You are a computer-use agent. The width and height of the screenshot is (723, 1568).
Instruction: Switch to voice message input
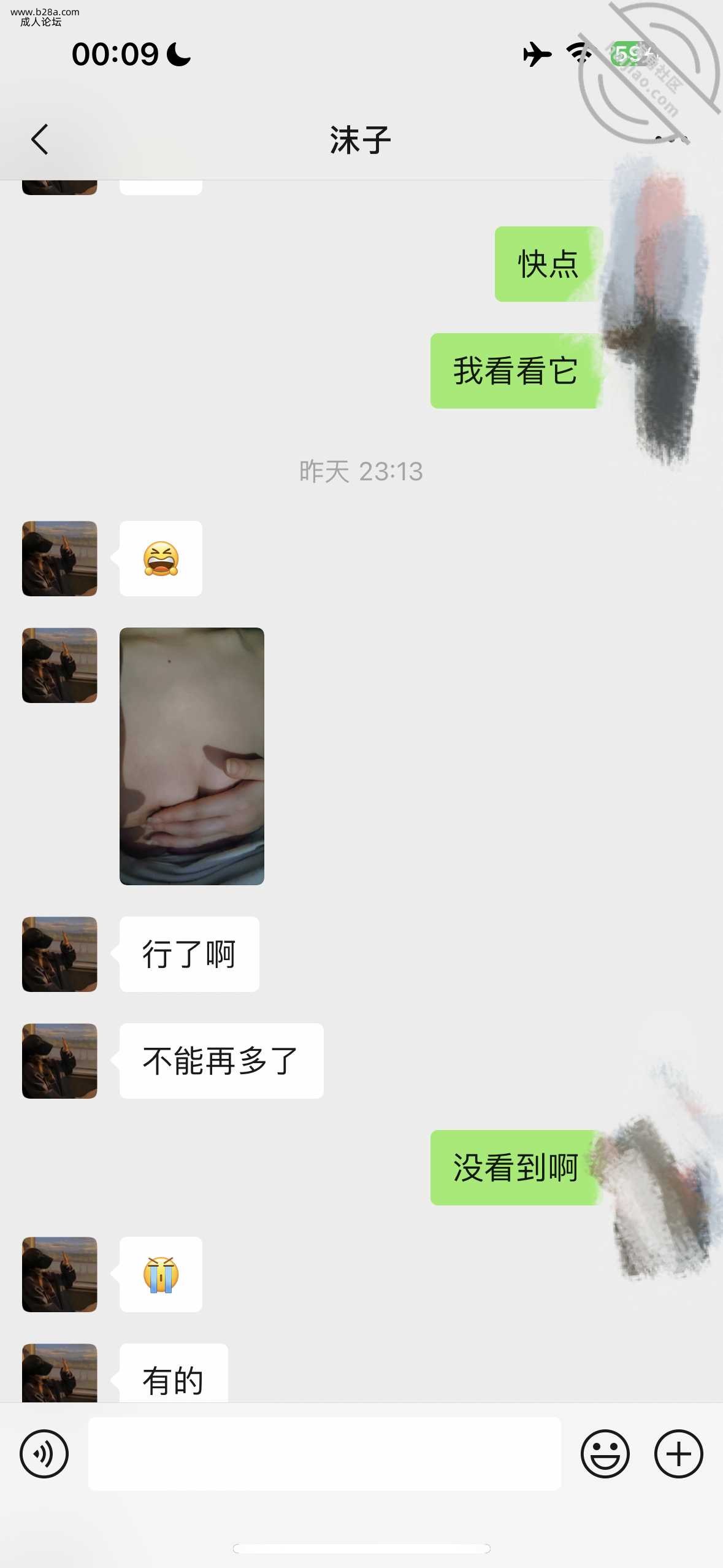[44, 1454]
